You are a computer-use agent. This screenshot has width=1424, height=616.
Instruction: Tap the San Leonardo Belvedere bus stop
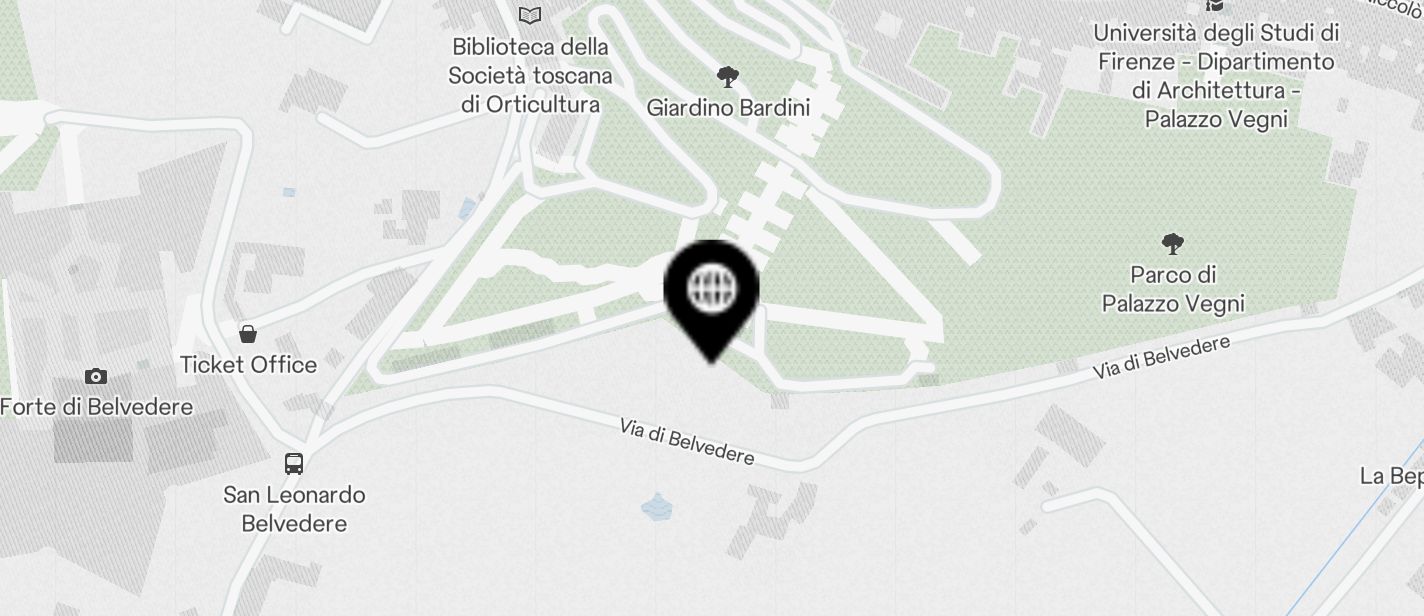coord(294,464)
